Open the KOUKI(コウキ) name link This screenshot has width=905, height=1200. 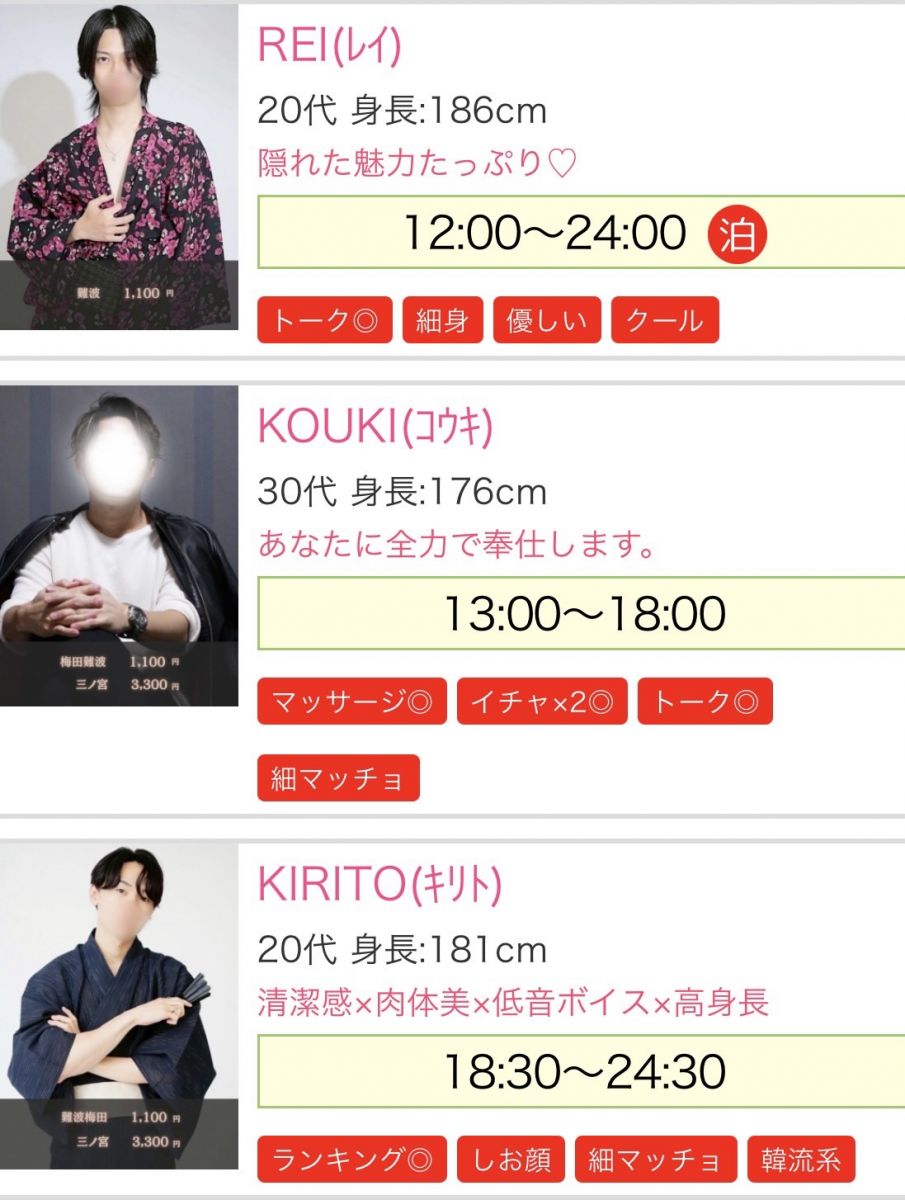pyautogui.click(x=376, y=427)
